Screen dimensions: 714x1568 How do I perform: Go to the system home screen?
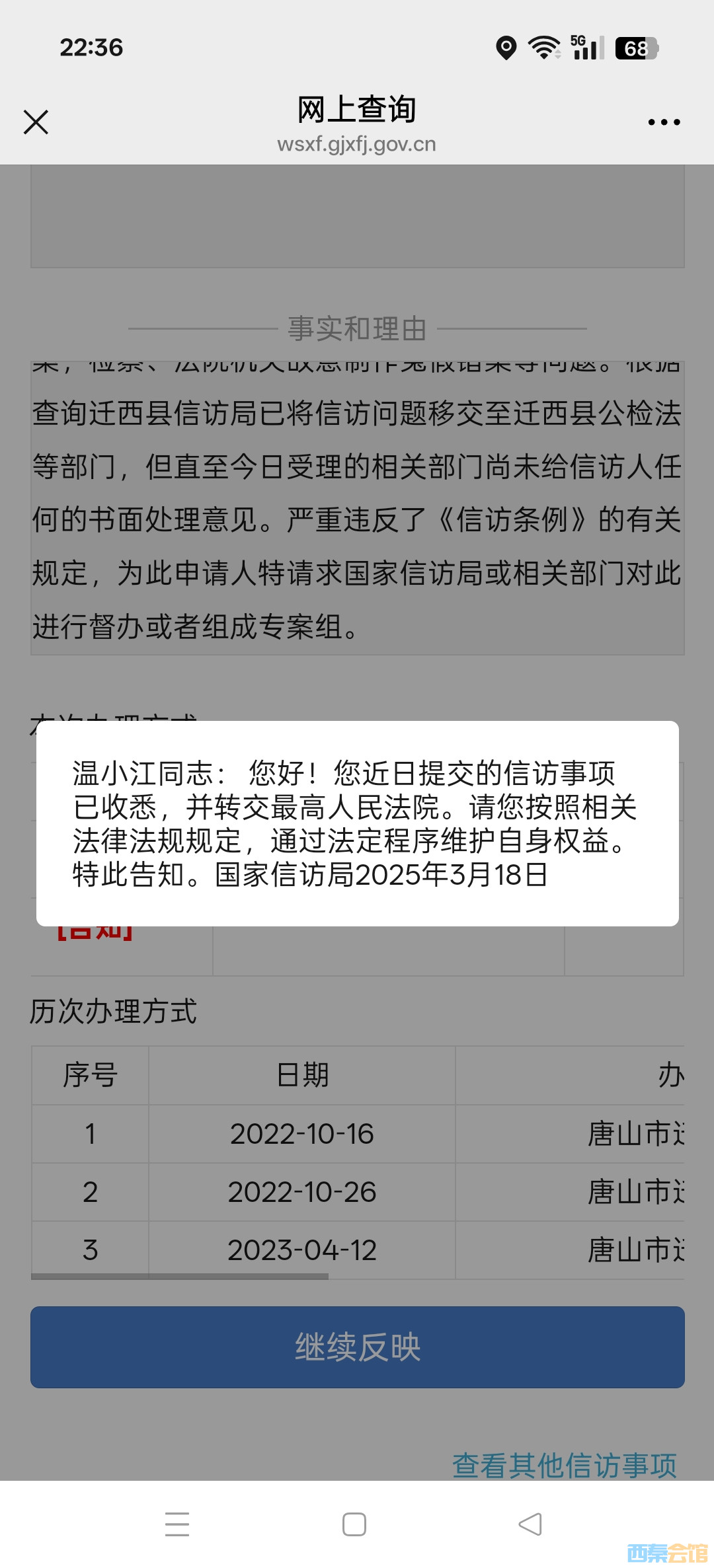[x=354, y=1524]
